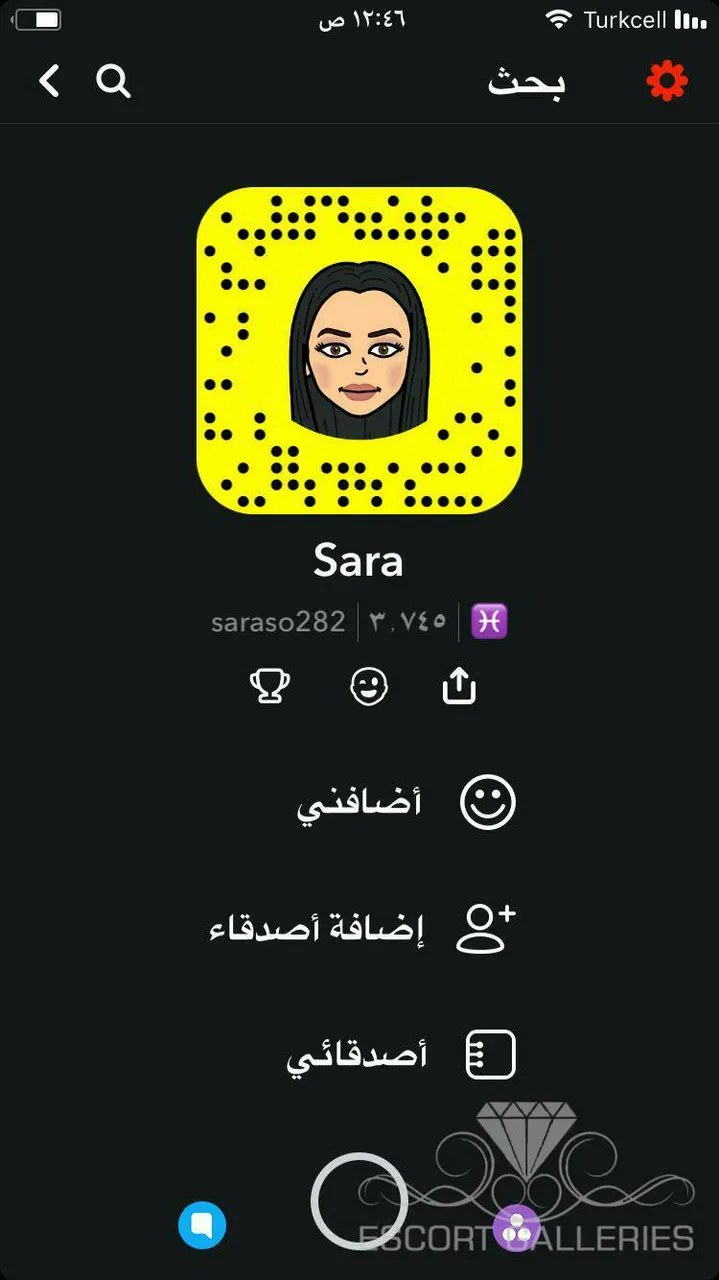Open the trophy case
Screen dimensions: 719x1280
click(270, 686)
